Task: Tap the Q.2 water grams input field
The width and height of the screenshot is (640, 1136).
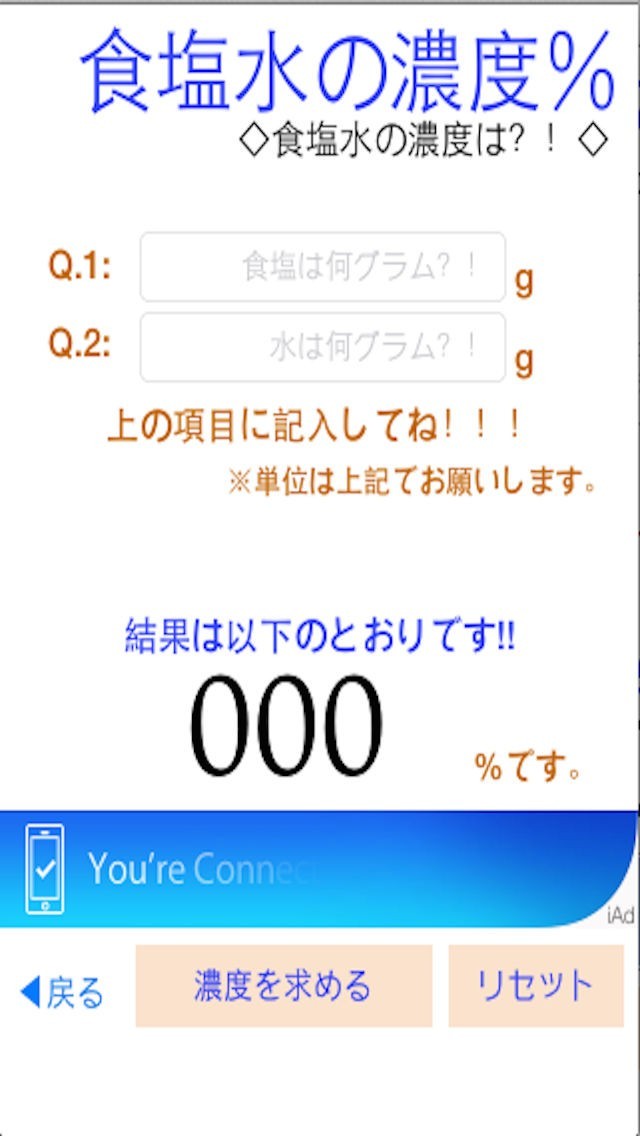Action: tap(322, 347)
